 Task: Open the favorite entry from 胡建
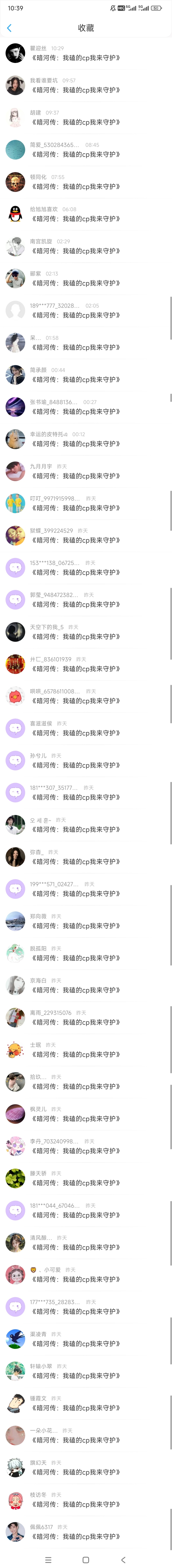point(76,122)
